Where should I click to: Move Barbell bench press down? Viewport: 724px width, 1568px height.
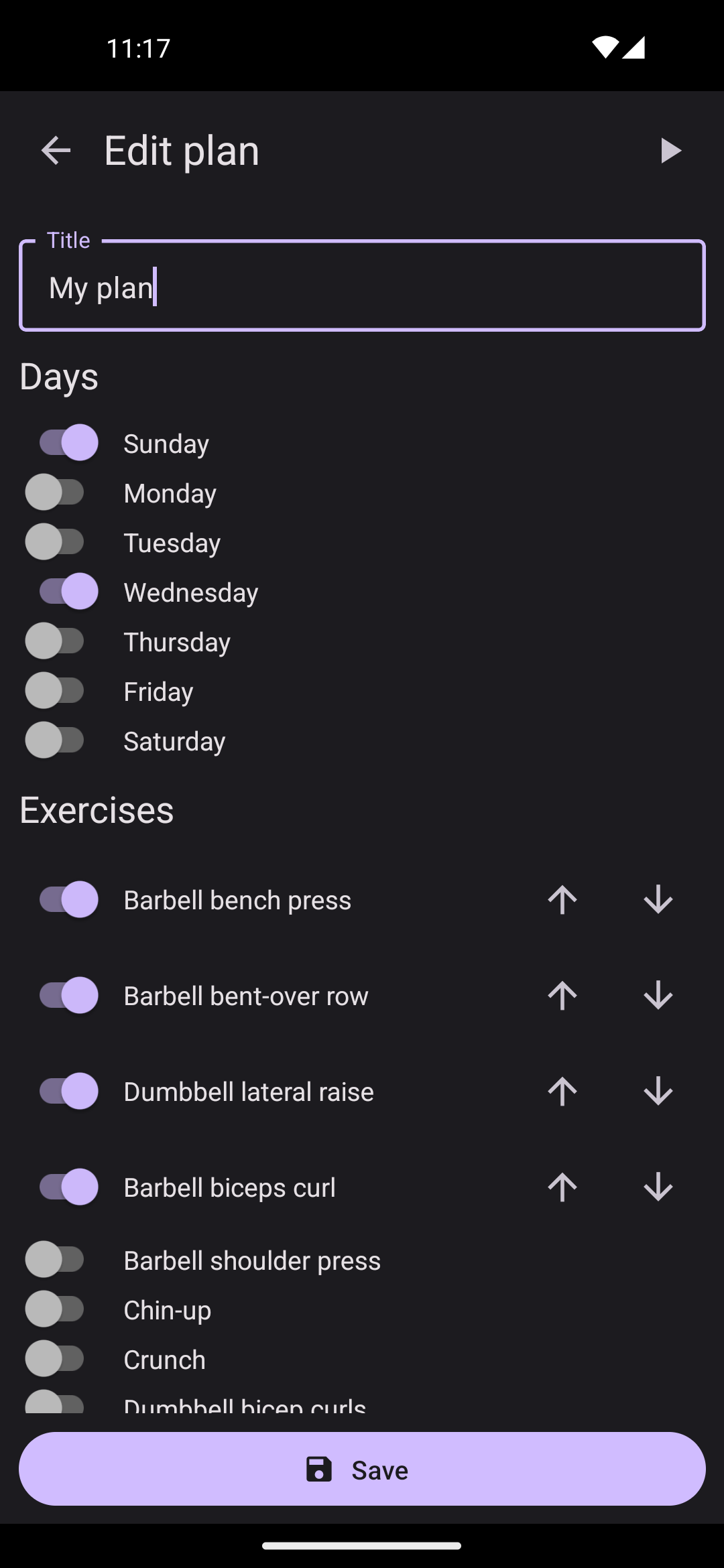click(x=658, y=899)
